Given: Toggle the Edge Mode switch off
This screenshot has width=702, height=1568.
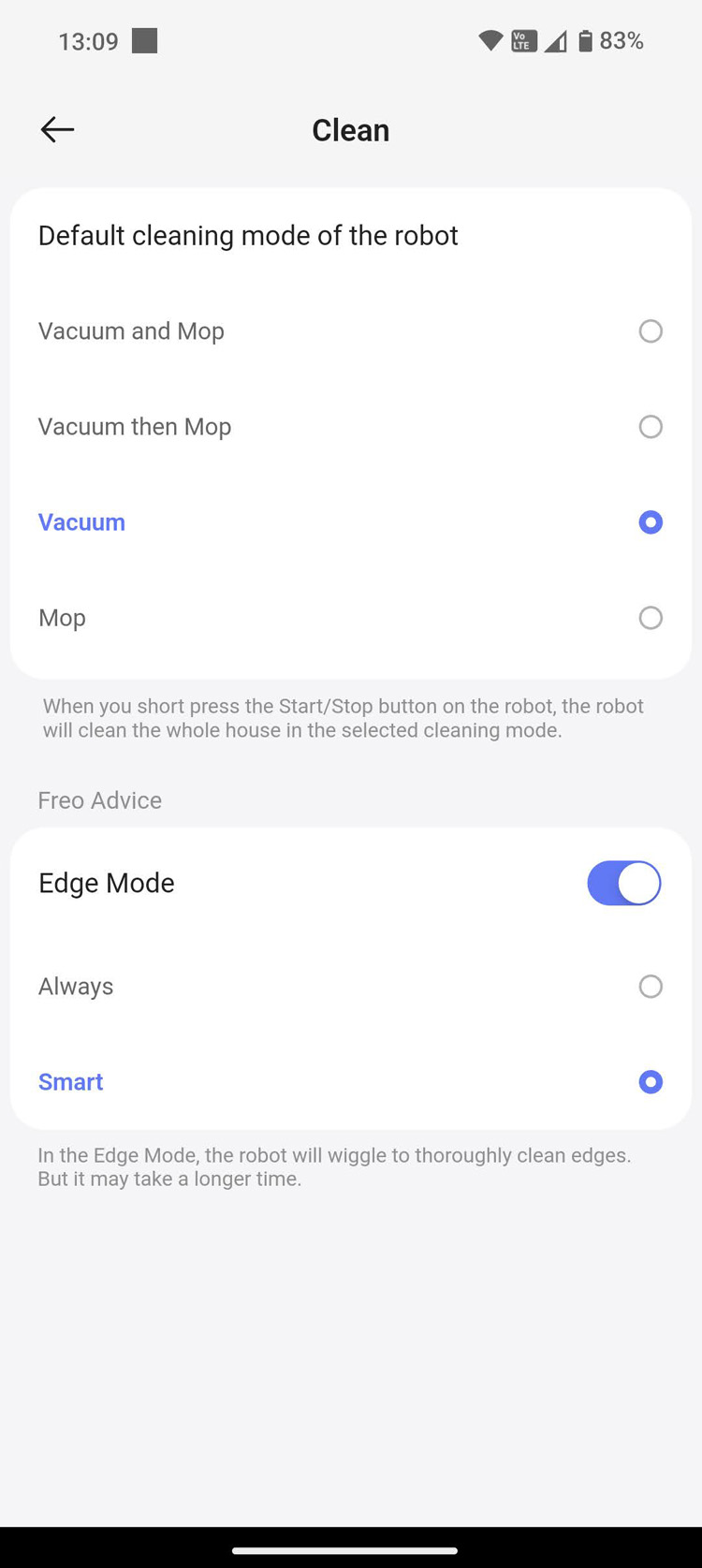Looking at the screenshot, I should [623, 883].
